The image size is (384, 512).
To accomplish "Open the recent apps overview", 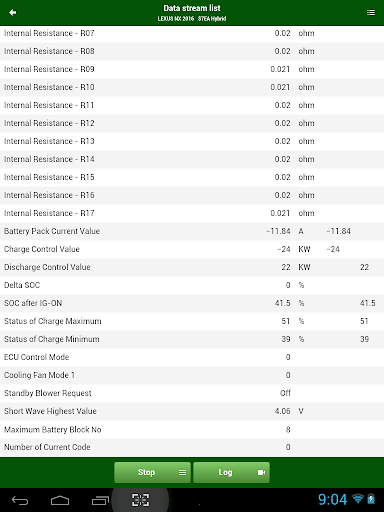I will click(100, 500).
